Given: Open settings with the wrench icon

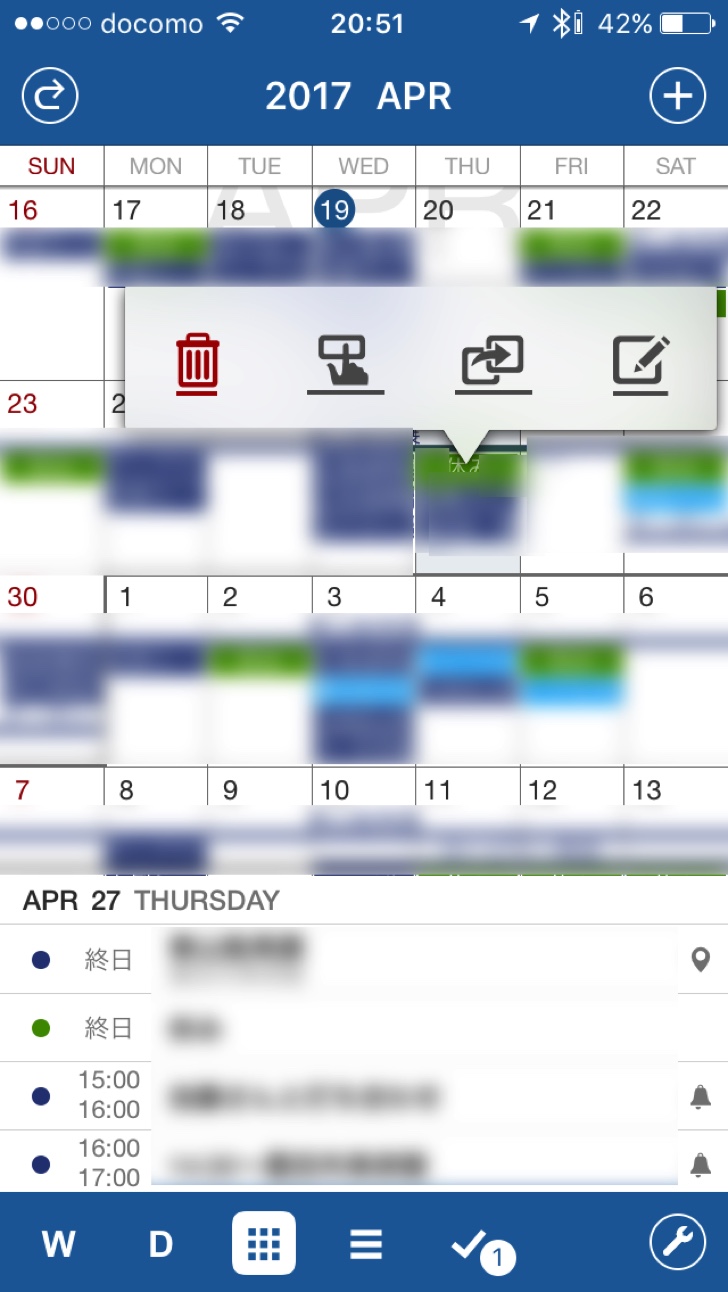Looking at the screenshot, I should (x=678, y=1244).
